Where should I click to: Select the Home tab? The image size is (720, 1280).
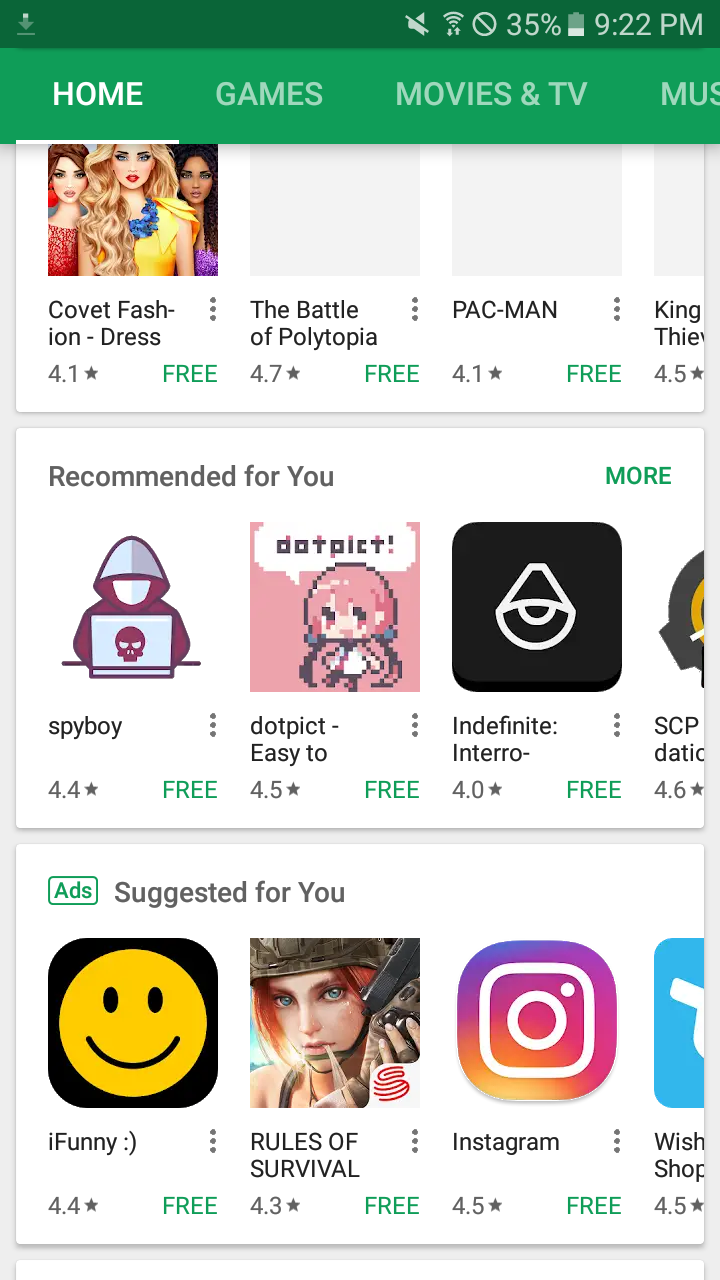[x=98, y=95]
